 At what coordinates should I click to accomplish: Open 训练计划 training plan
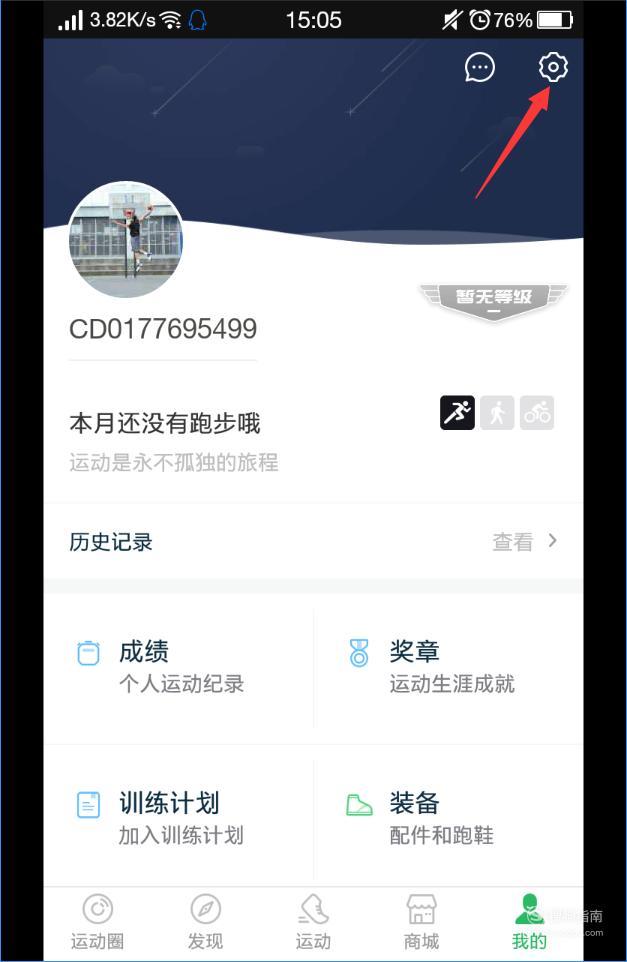click(x=180, y=817)
